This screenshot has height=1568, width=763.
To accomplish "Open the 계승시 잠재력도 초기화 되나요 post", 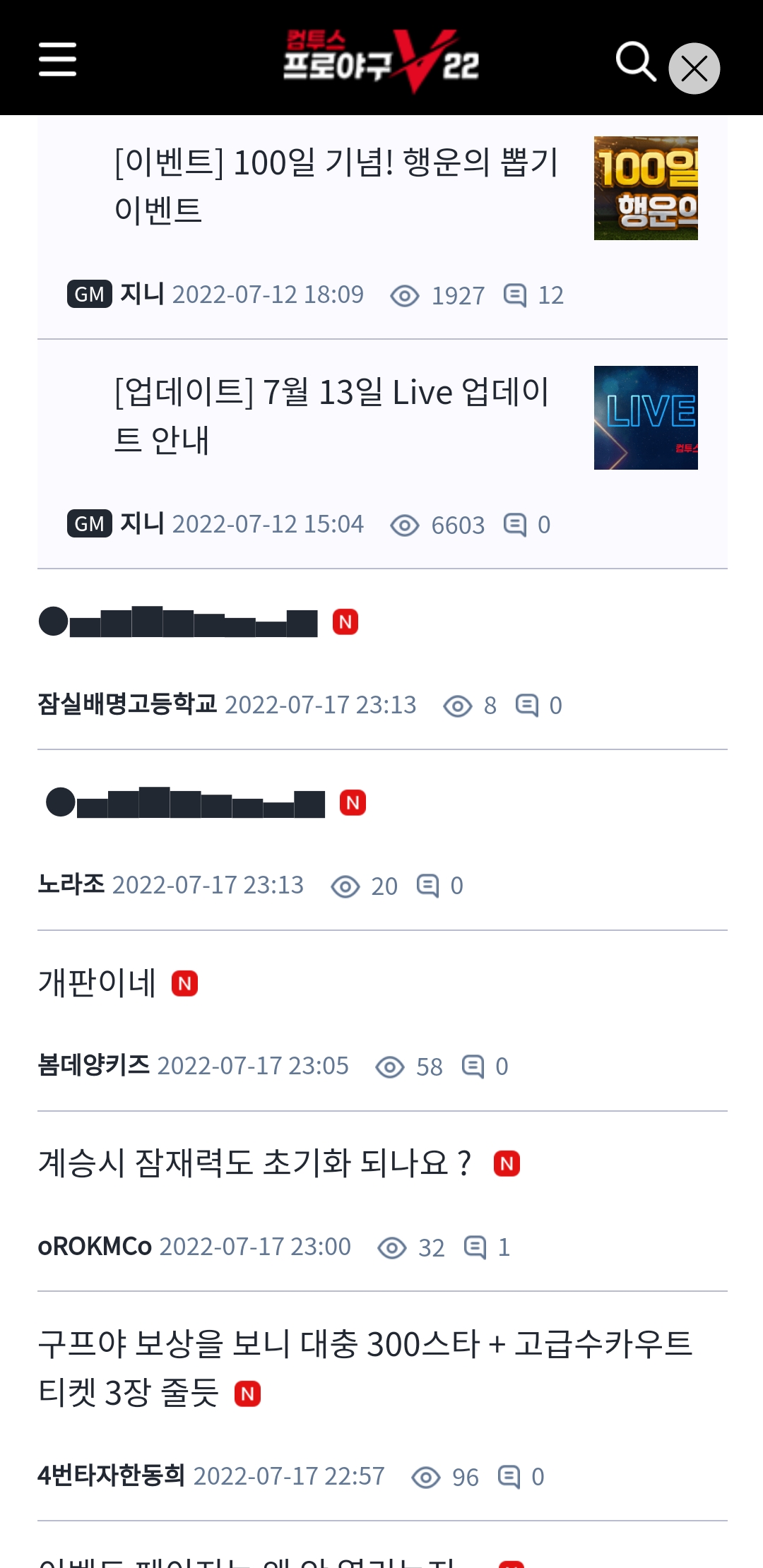I will [x=254, y=1163].
